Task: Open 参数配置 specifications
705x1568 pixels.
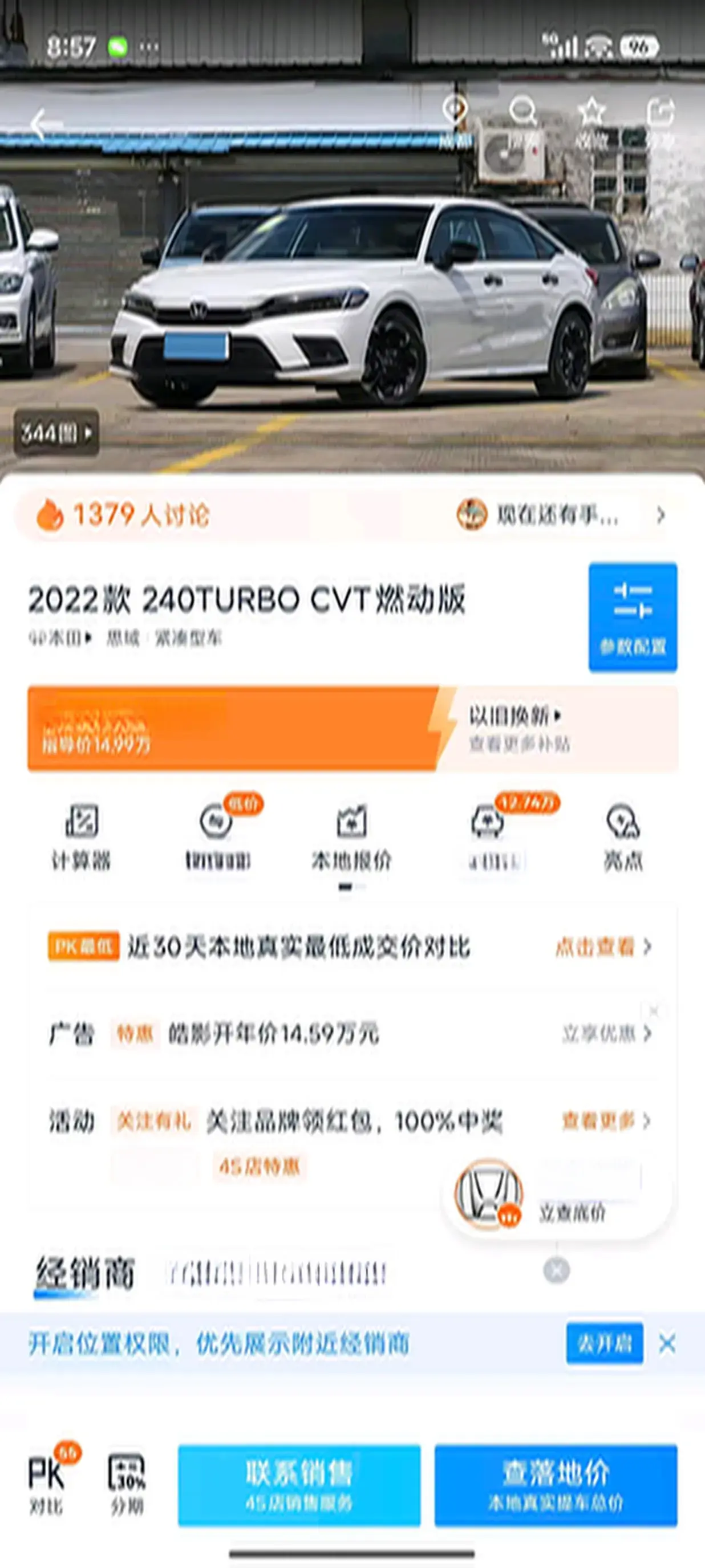Action: coord(633,617)
